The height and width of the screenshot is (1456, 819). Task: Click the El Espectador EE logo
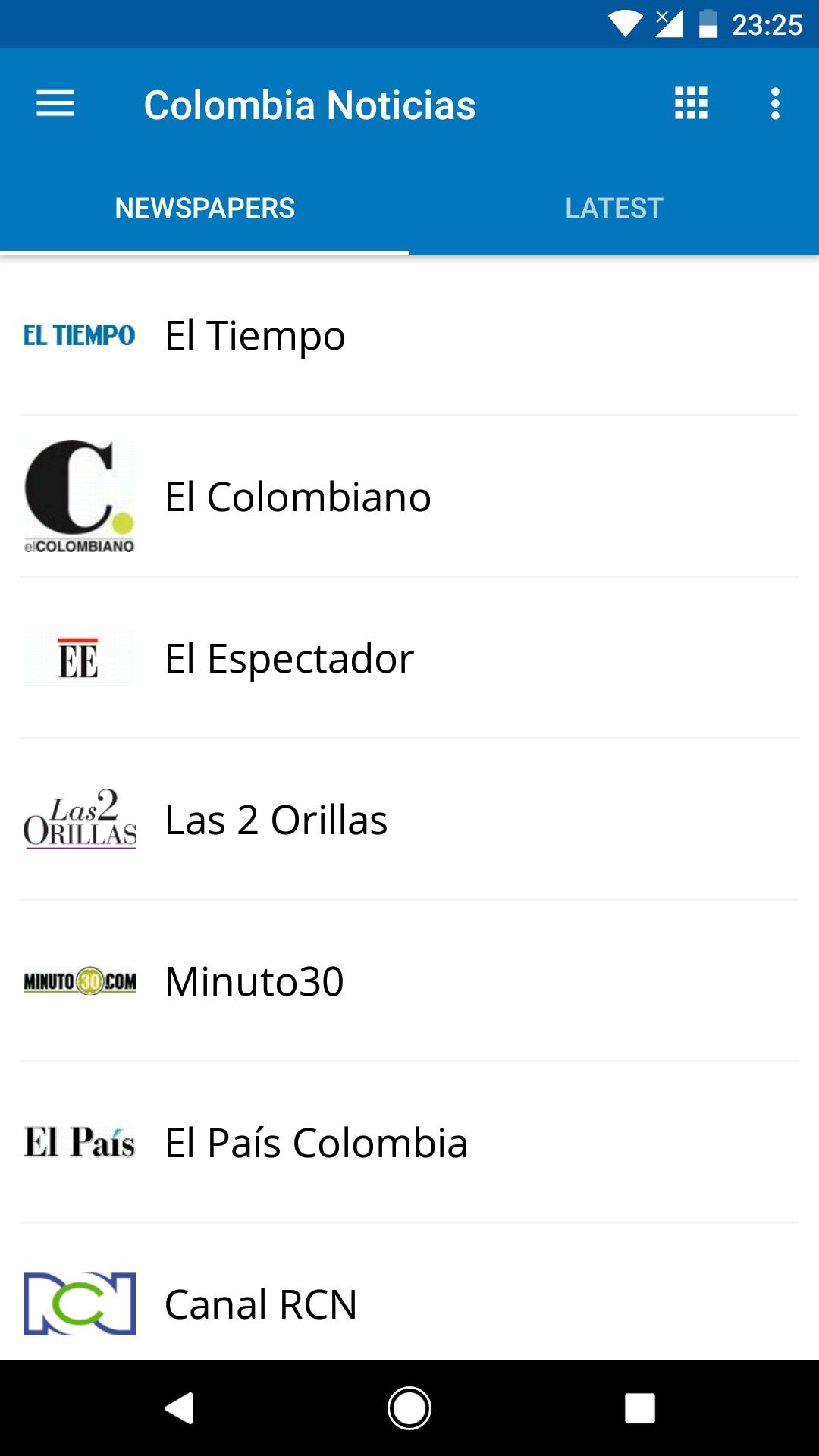pos(78,658)
